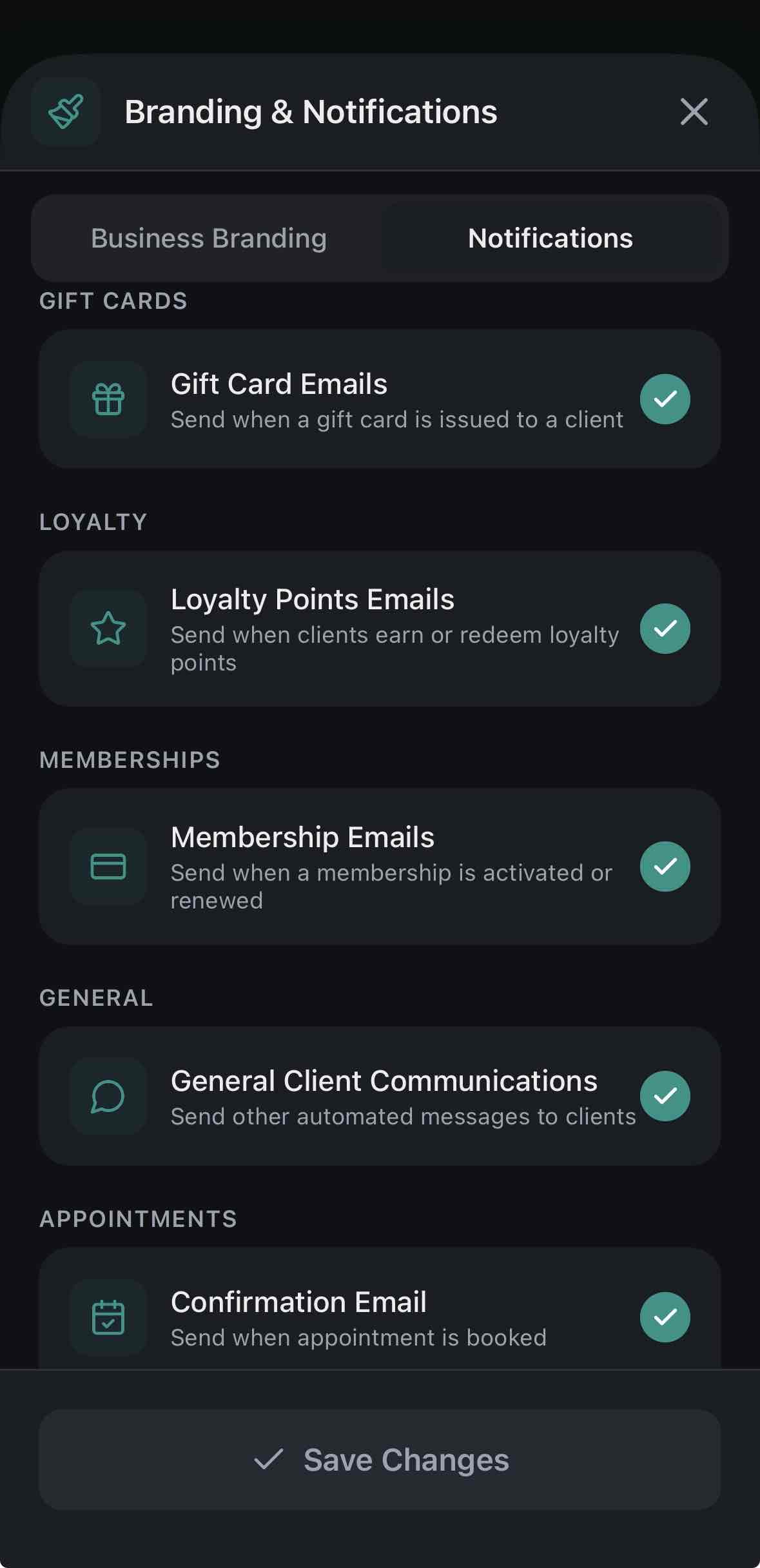760x1568 pixels.
Task: Switch to the Business Branding tab
Action: [x=208, y=238]
